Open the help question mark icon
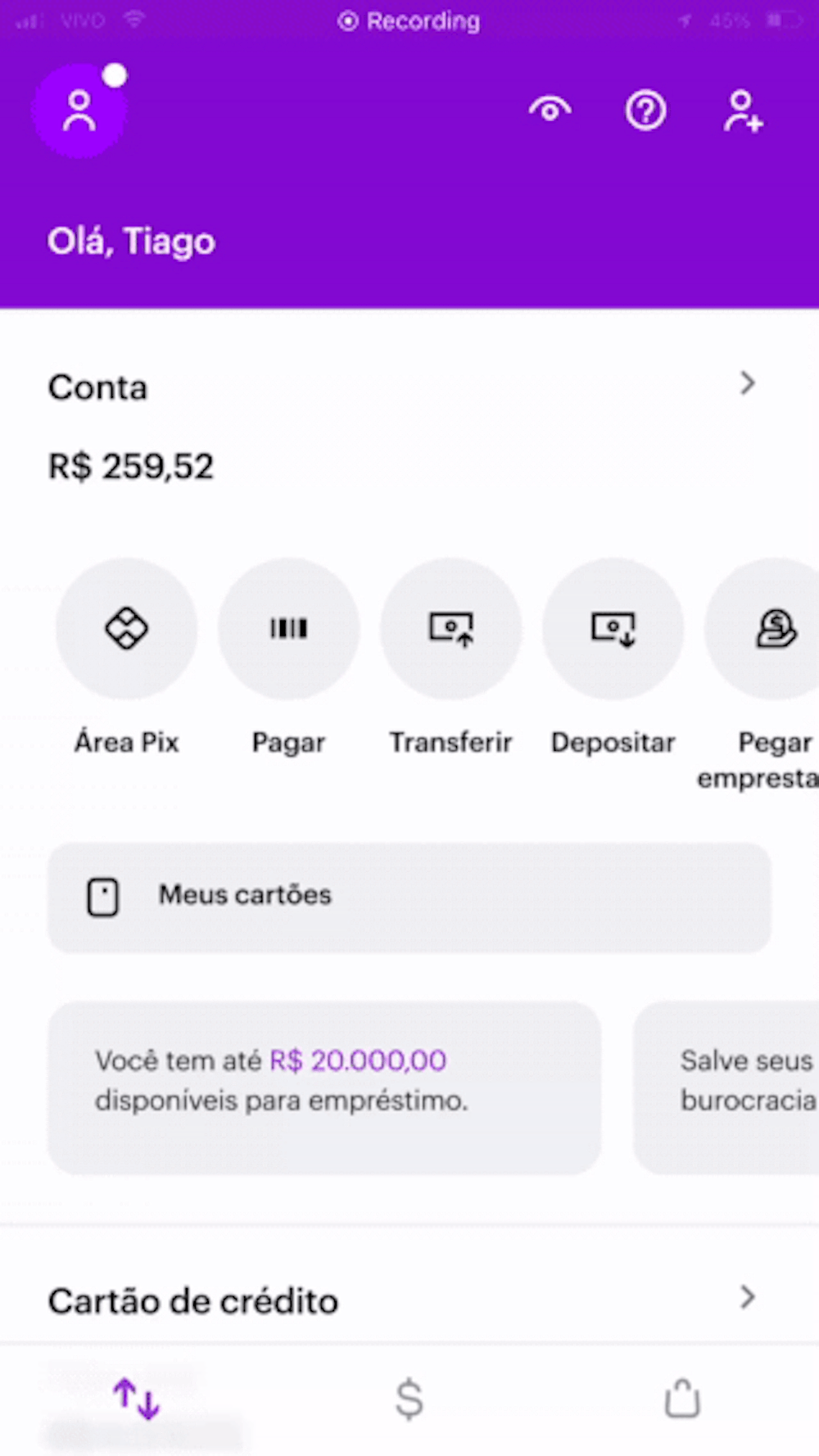Screen dimensions: 819x1456 point(645,111)
